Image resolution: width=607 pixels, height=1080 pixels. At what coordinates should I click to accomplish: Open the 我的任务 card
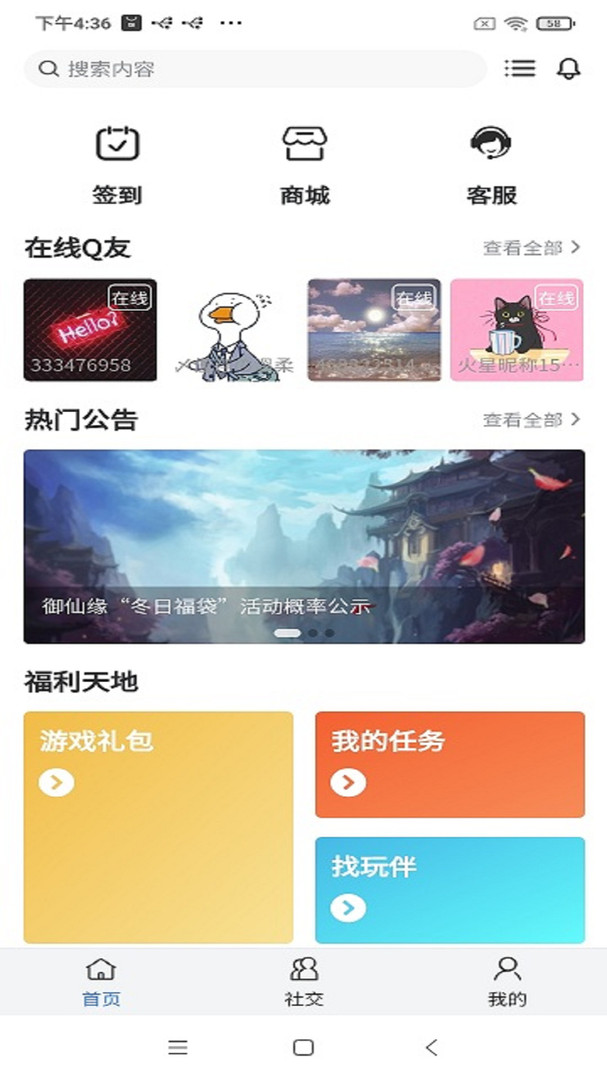tap(449, 764)
